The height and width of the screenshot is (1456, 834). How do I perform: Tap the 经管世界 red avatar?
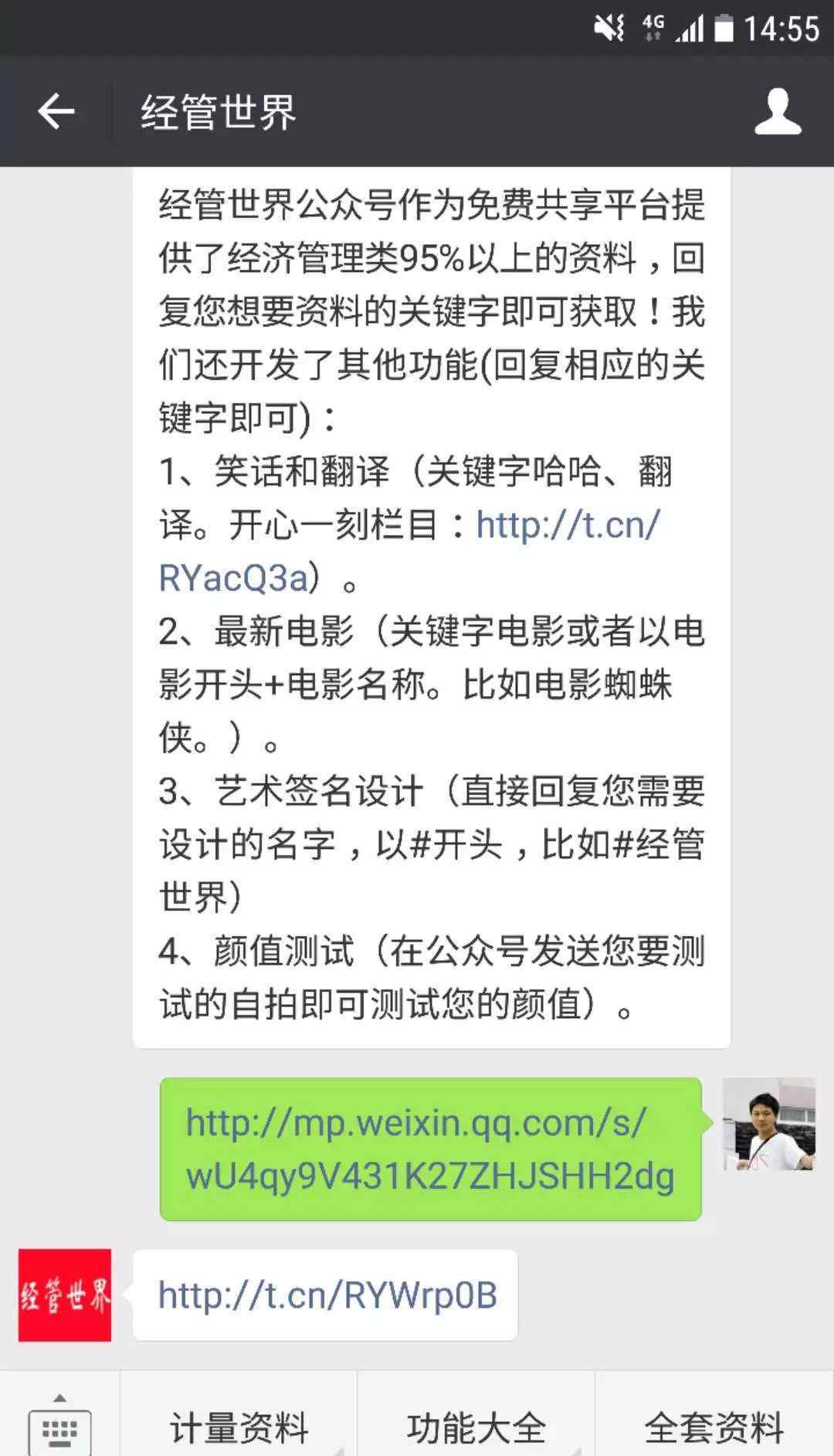[x=65, y=1295]
